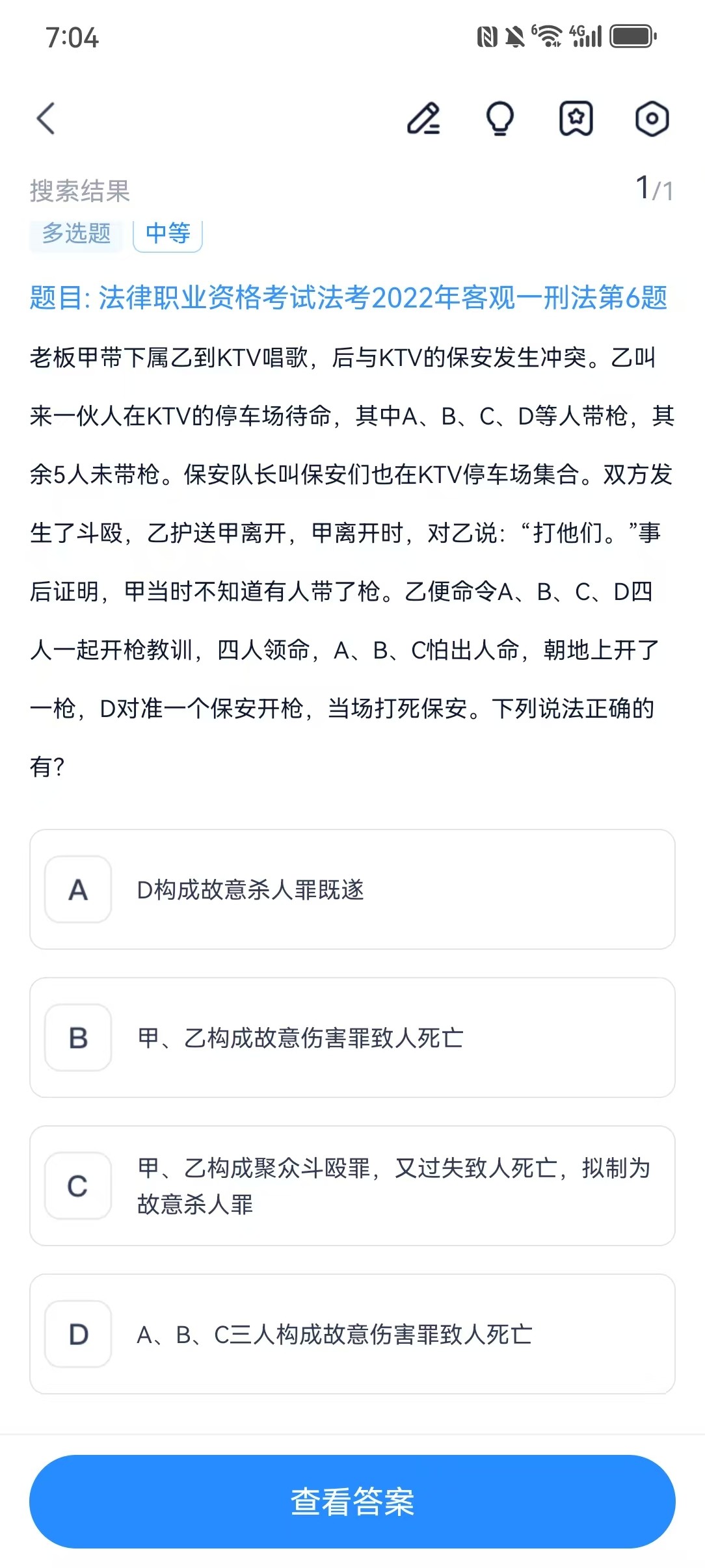The height and width of the screenshot is (1568, 705).
Task: Select option B: 甲、乙构成故意伤害罪致人死亡
Action: click(352, 1038)
